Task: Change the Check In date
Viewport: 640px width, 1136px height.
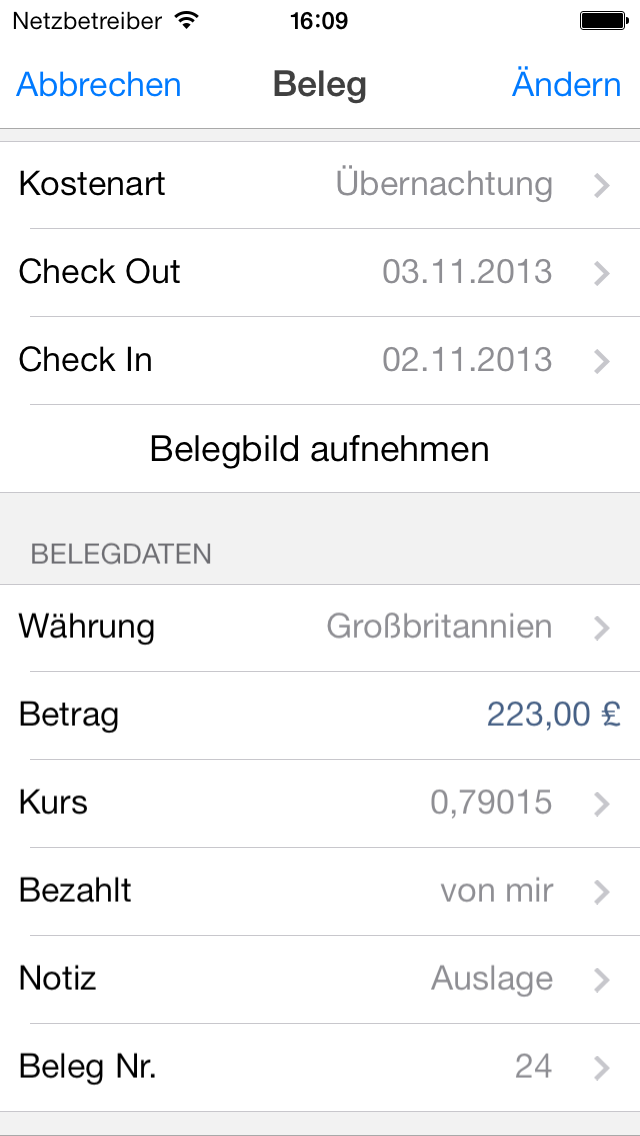Action: [320, 361]
